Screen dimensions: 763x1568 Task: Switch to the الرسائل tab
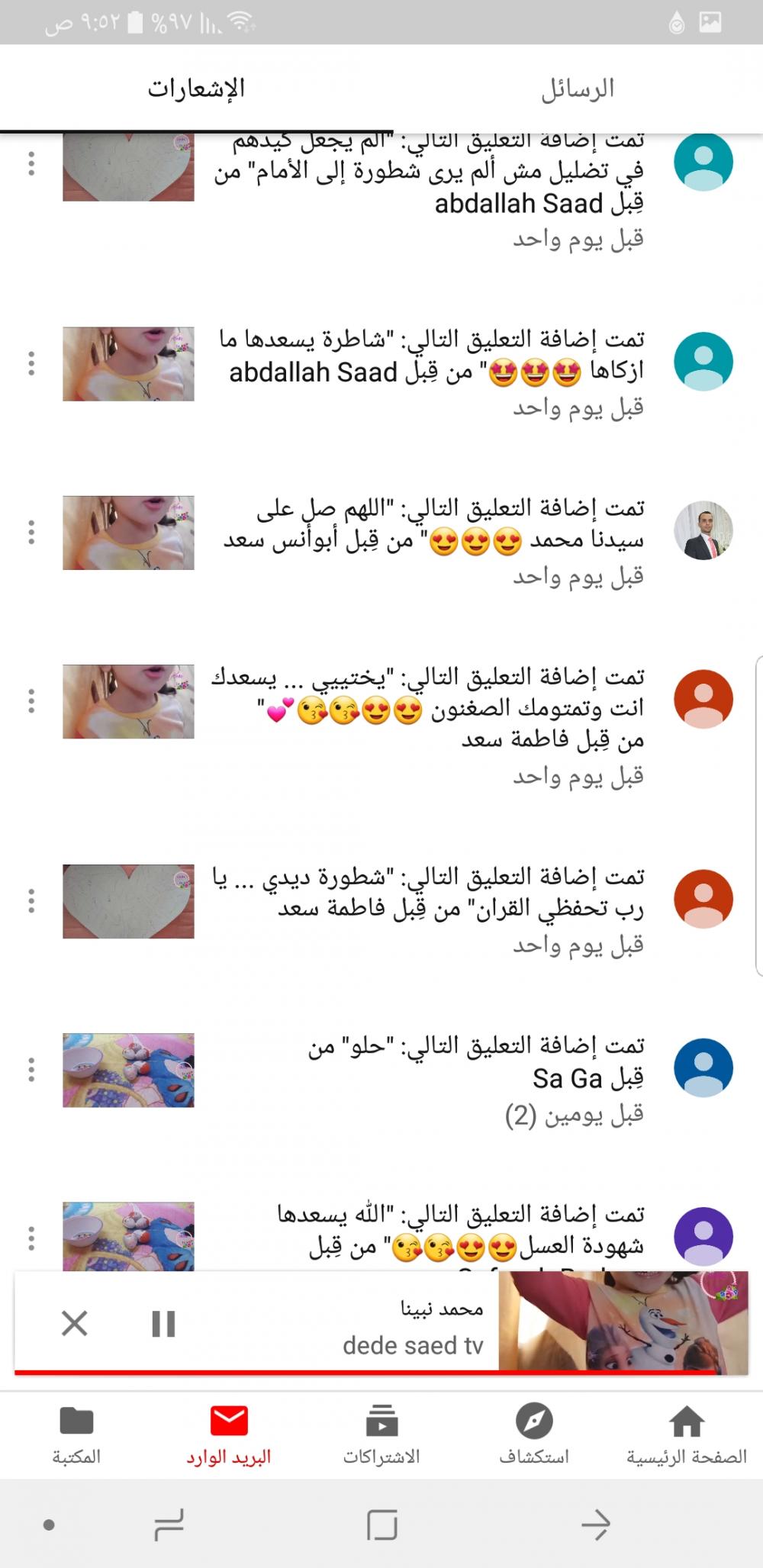click(577, 89)
